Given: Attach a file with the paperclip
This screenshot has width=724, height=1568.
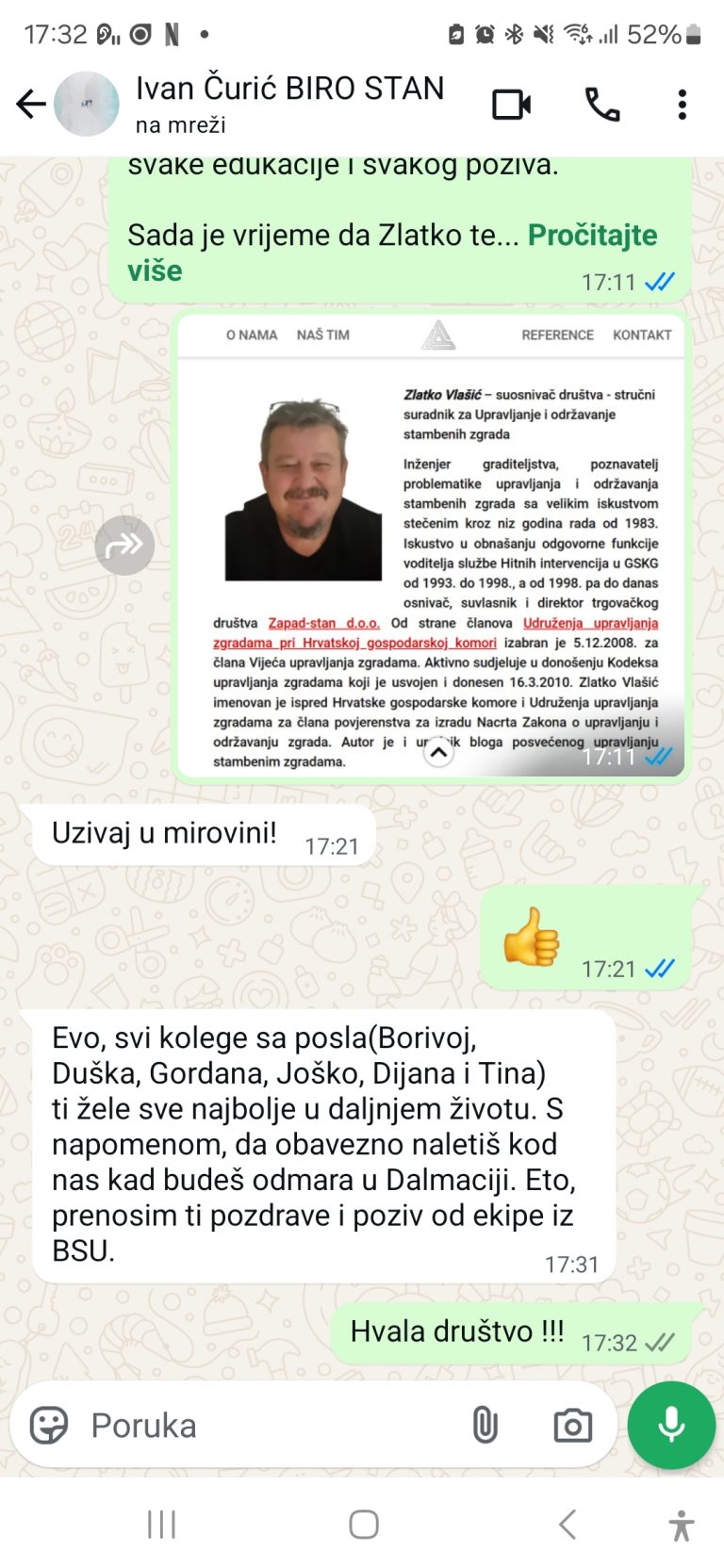Looking at the screenshot, I should coord(485,1425).
